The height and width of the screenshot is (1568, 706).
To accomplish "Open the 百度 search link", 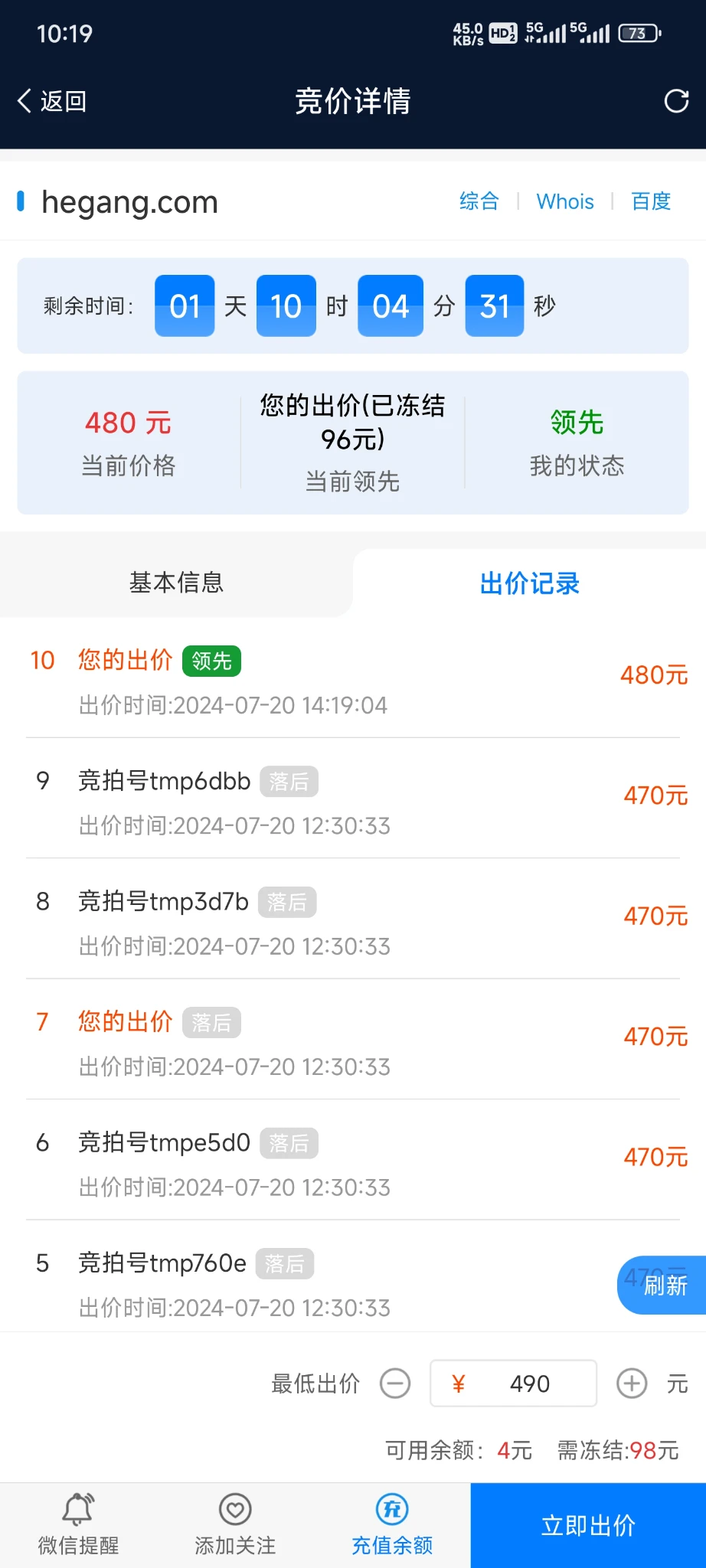I will coord(651,201).
